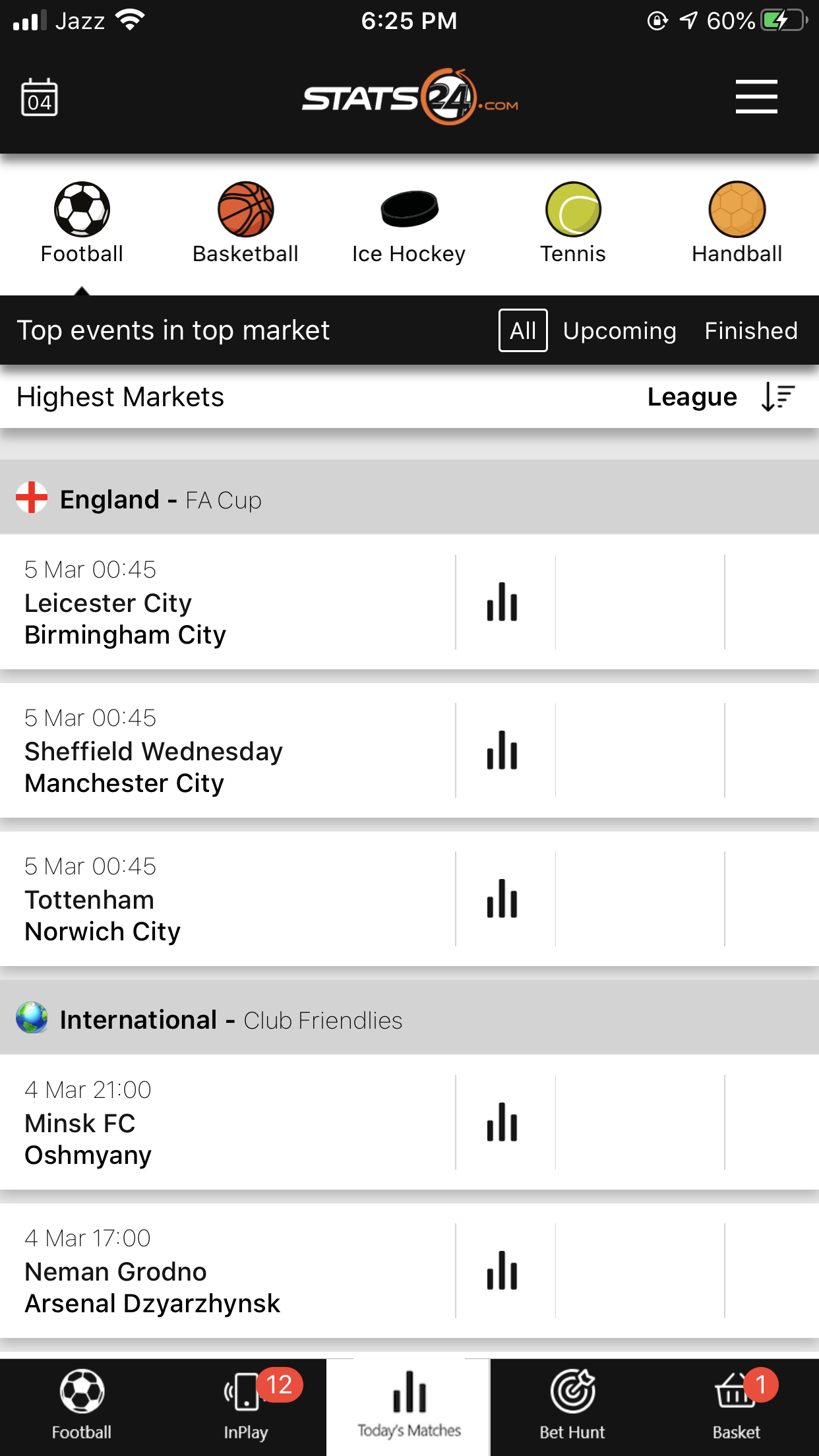Show Upcoming events only
Screen dimensions: 819x1456
point(619,330)
